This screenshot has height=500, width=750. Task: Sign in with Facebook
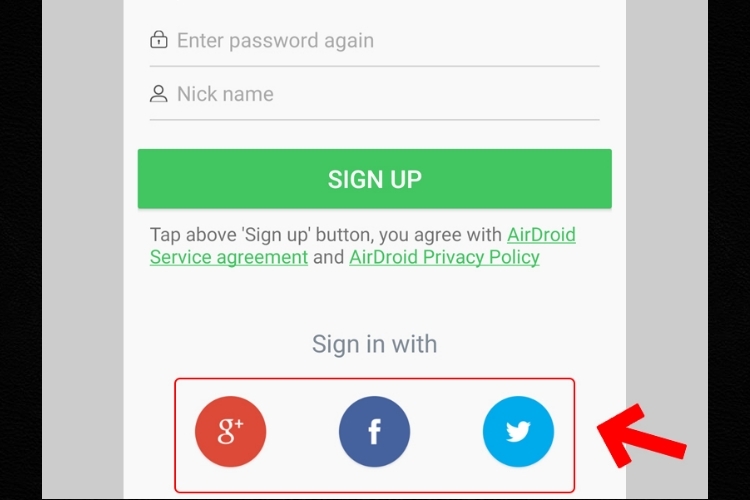(x=374, y=432)
